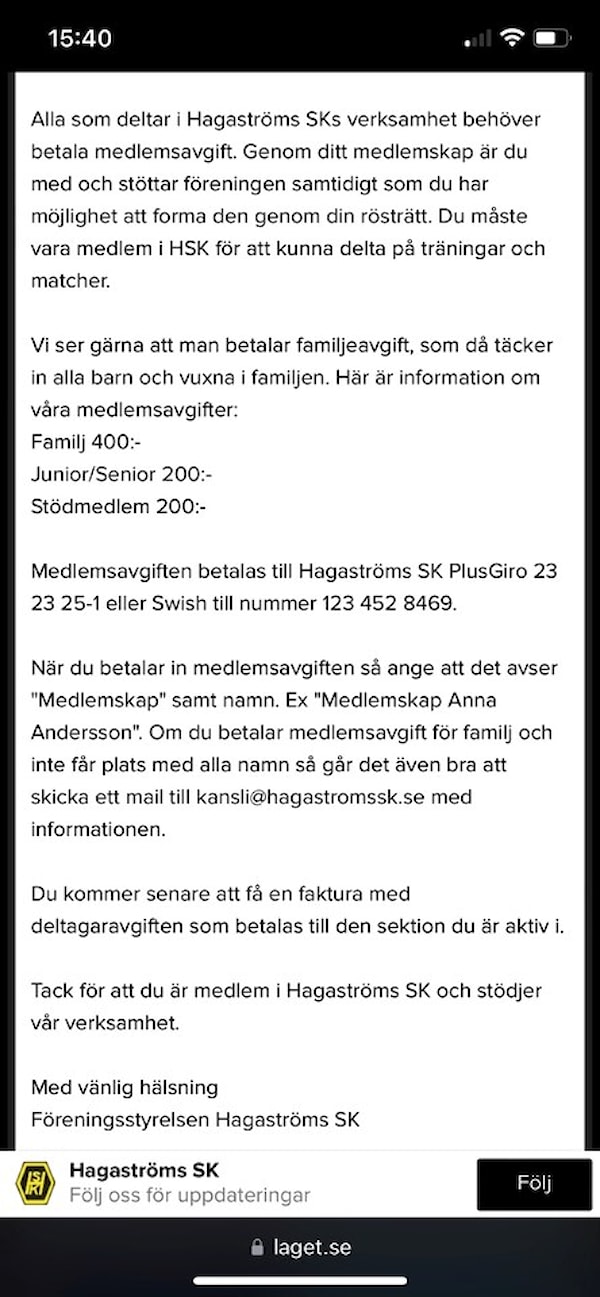Open the Hagaströms SK follow banner
The height and width of the screenshot is (1297, 600).
tap(190, 1183)
